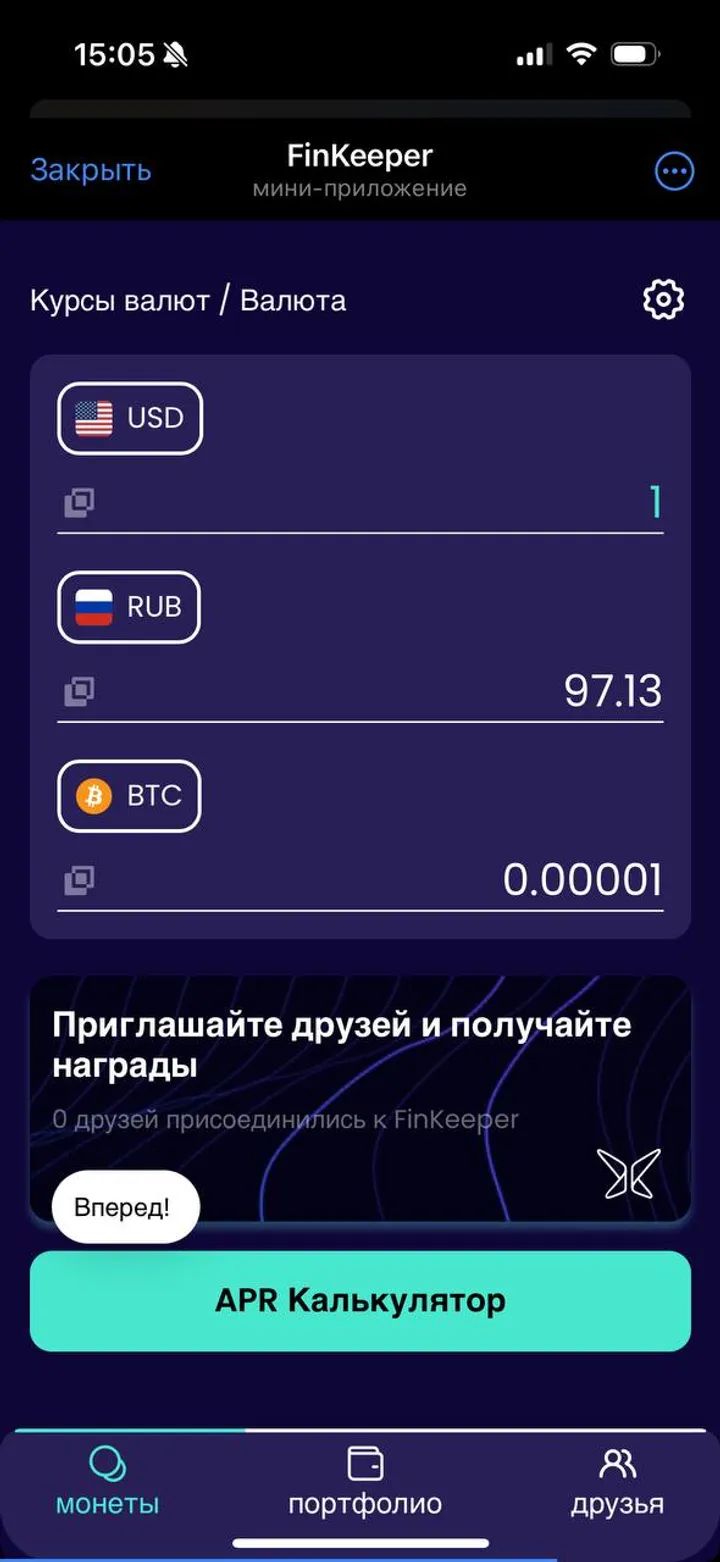720x1562 pixels.
Task: Open the Валюта breadcrumb link
Action: tap(293, 299)
